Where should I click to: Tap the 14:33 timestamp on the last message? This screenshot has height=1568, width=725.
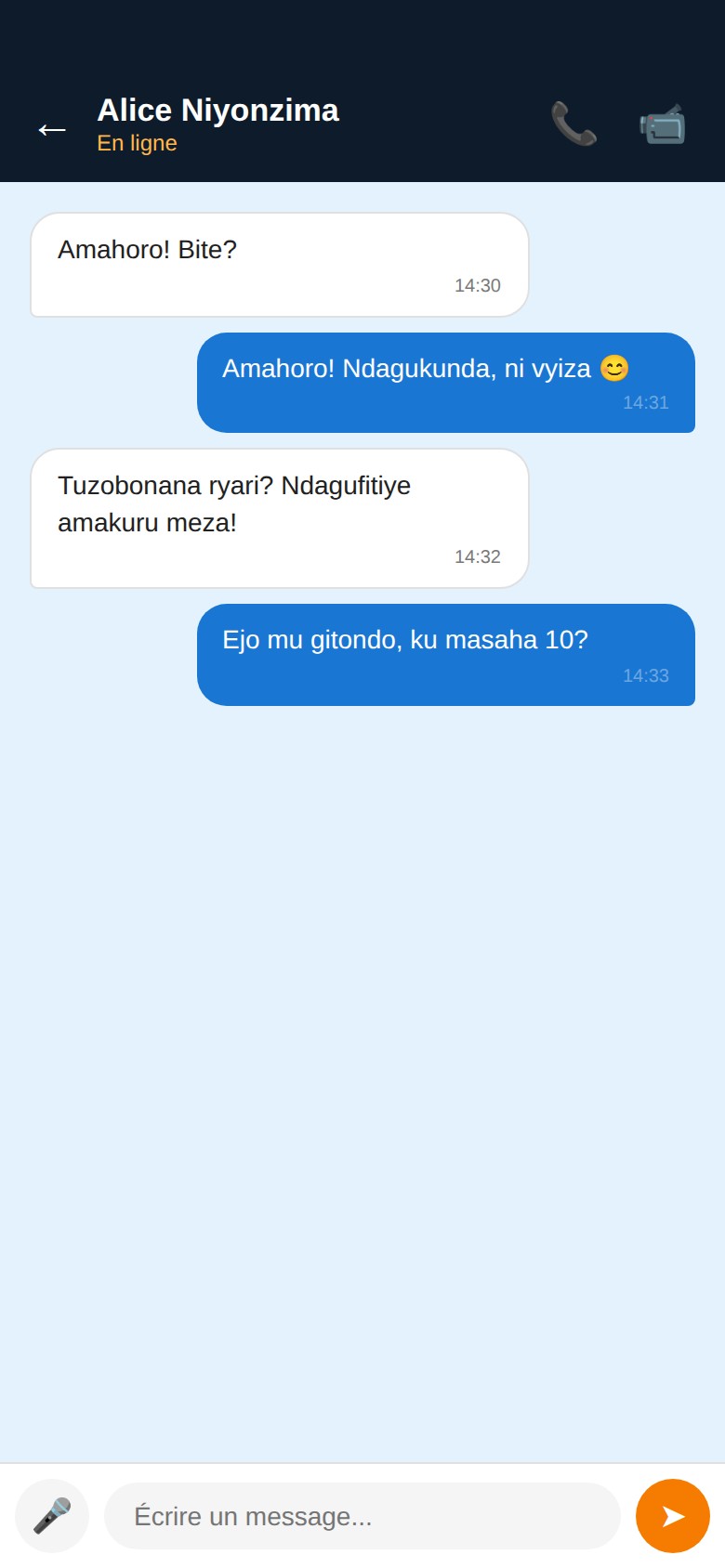pos(646,675)
